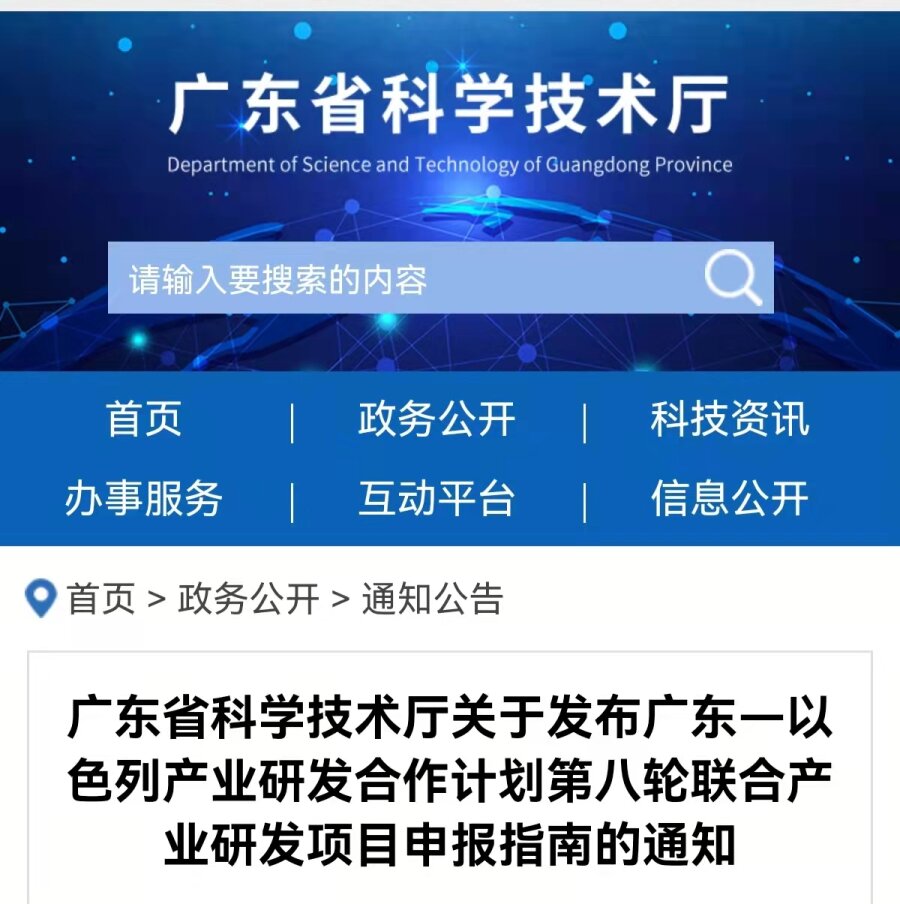Tap the magnifying glass search icon
Image resolution: width=900 pixels, height=904 pixels.
click(x=732, y=277)
